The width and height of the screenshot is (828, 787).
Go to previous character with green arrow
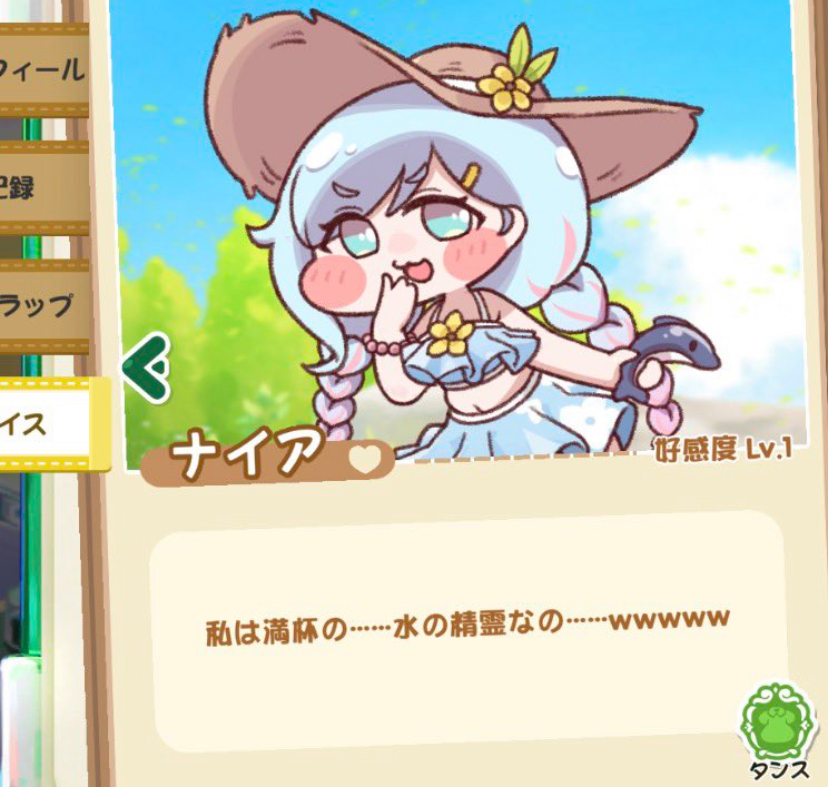147,368
